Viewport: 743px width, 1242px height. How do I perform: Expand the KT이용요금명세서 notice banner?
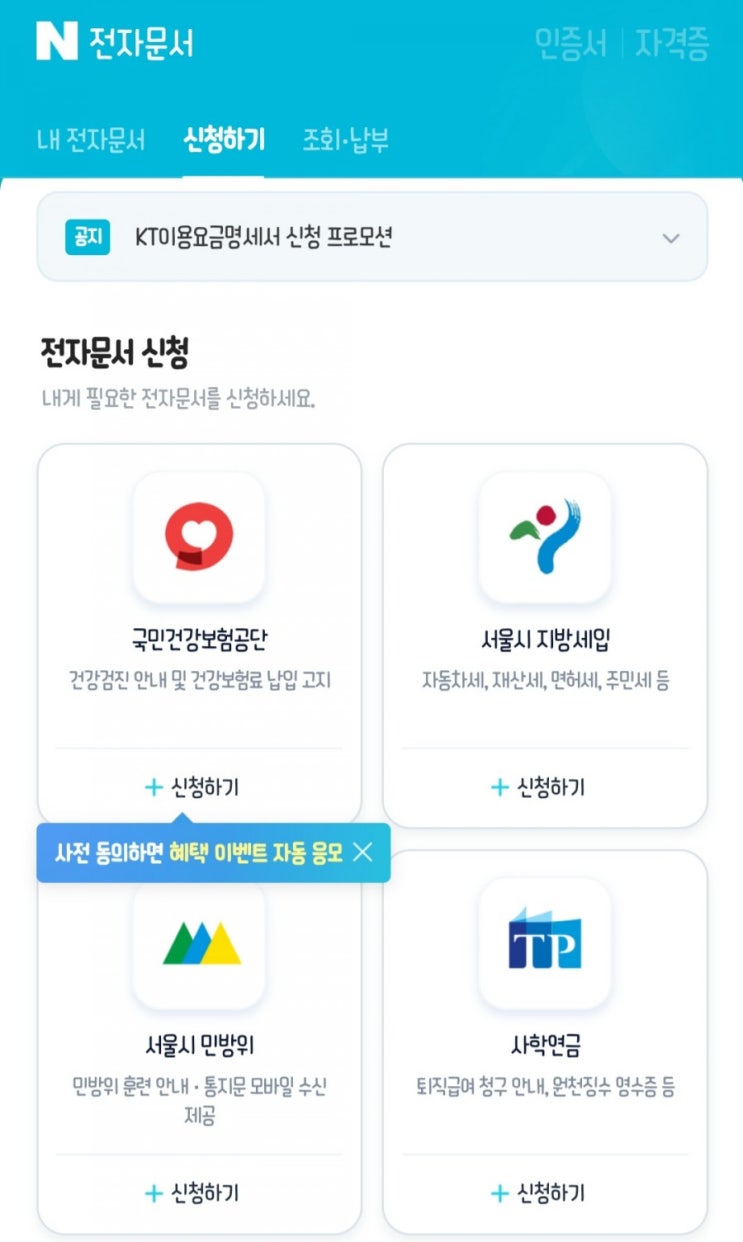coord(372,238)
